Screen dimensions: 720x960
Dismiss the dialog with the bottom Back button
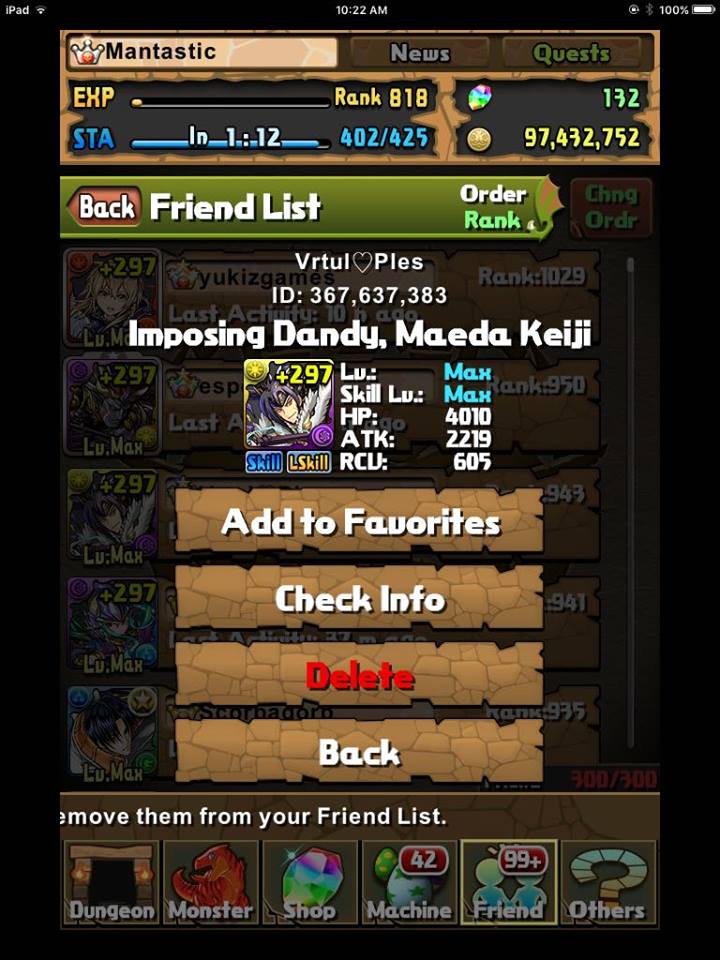pos(359,752)
